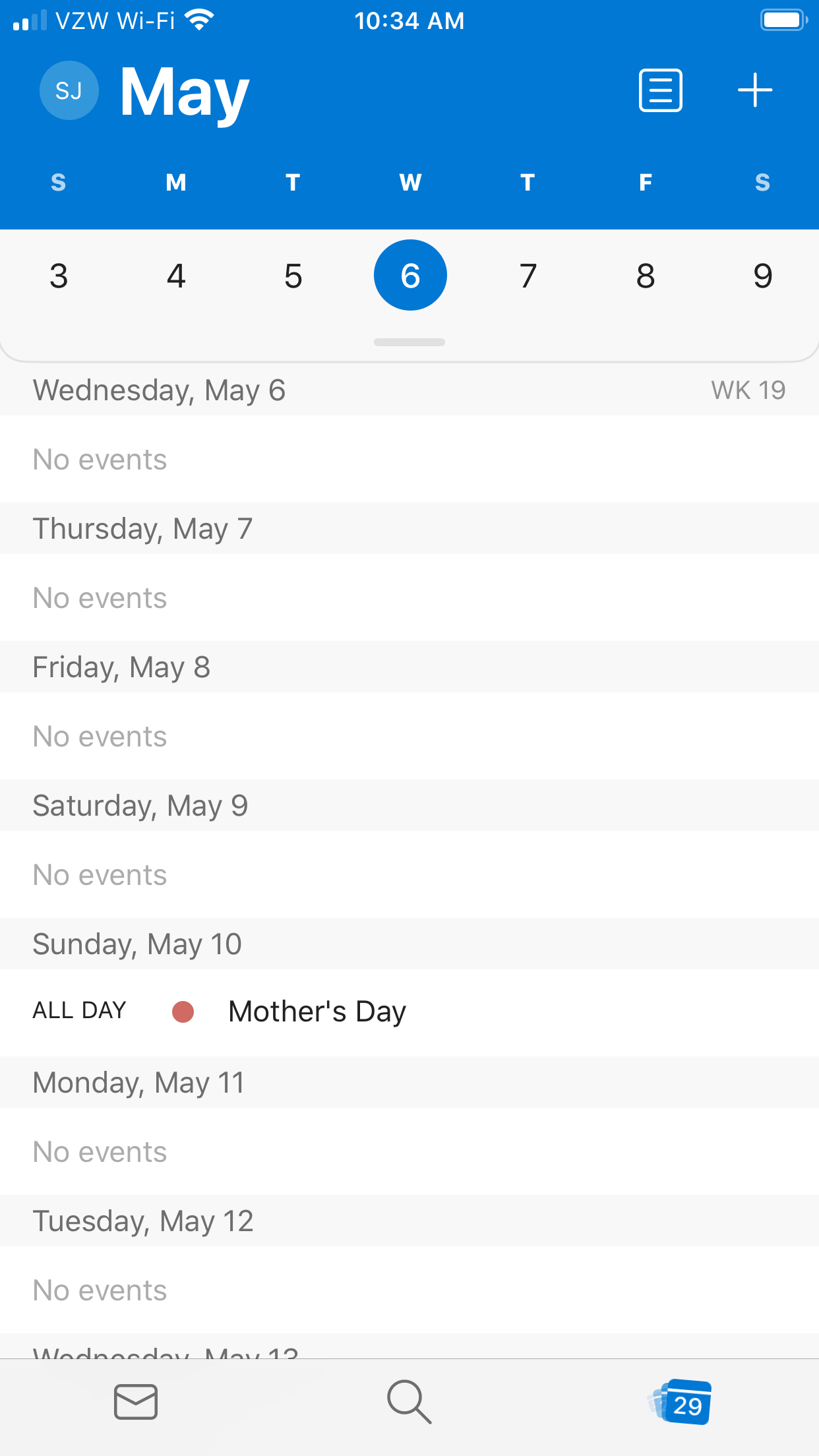This screenshot has width=819, height=1456.
Task: Switch to the Mail tab
Action: coord(136,1402)
